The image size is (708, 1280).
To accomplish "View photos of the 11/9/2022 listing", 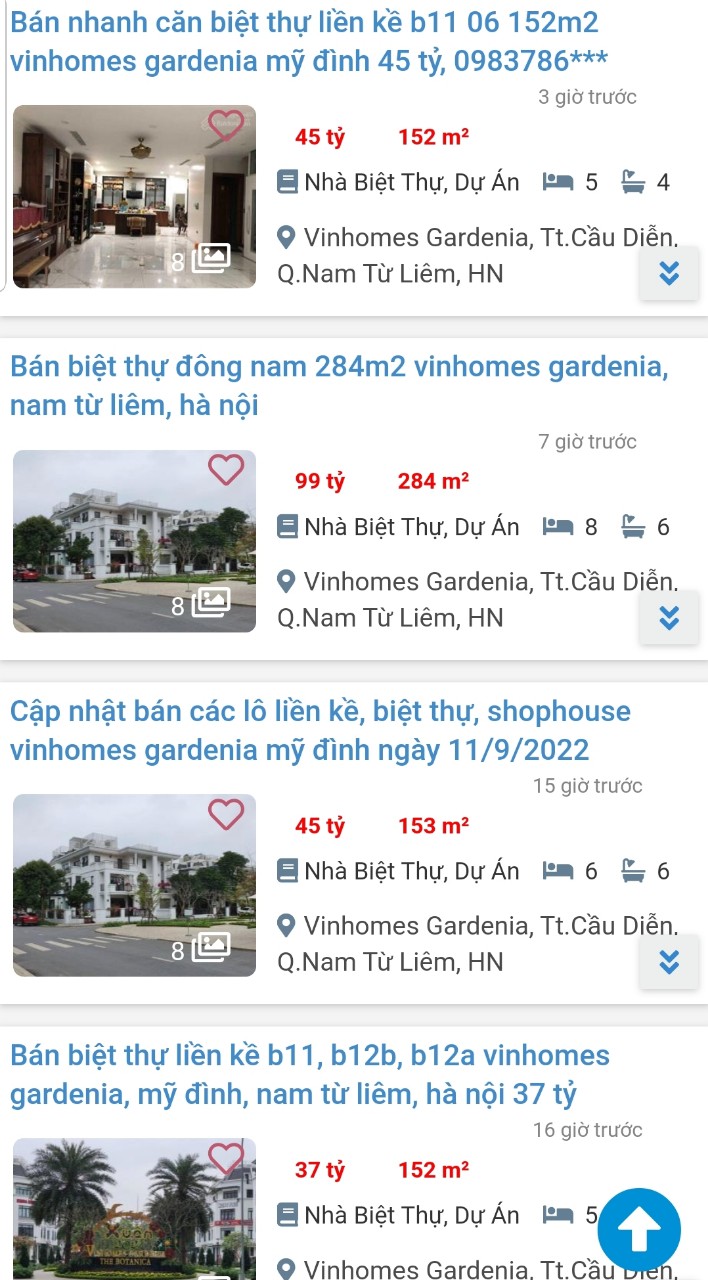I will click(x=134, y=885).
